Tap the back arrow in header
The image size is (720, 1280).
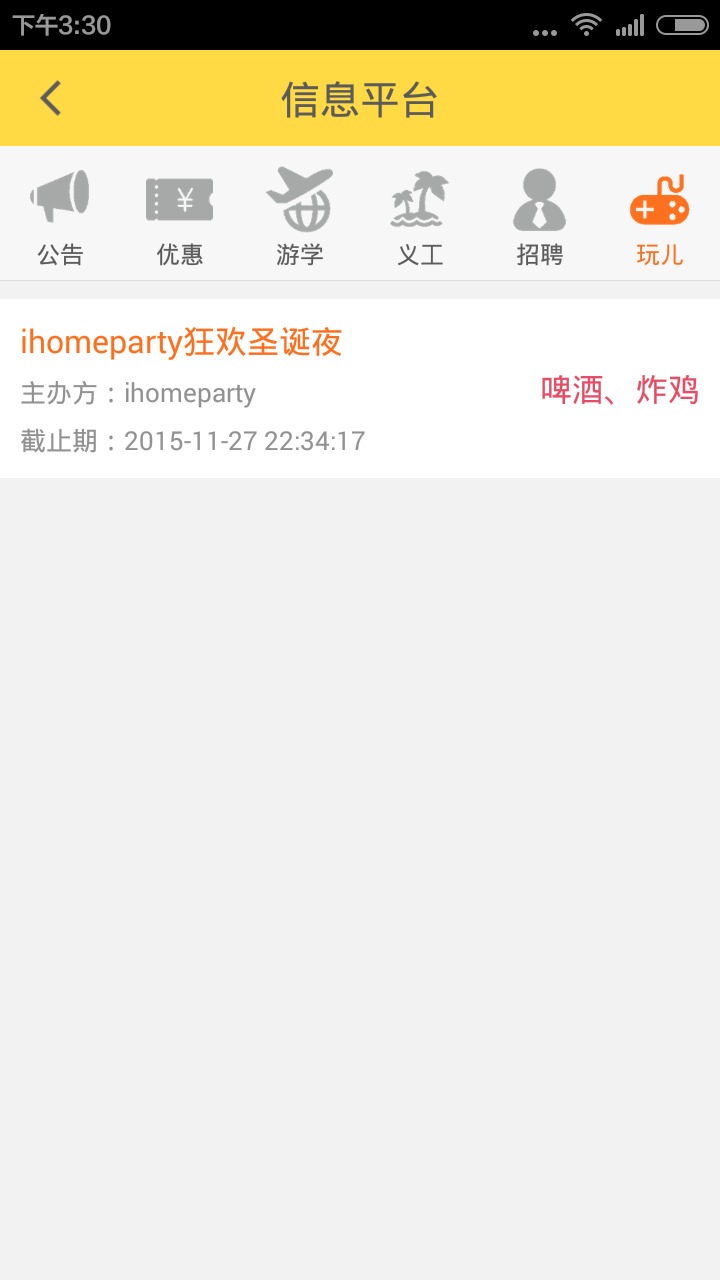pos(48,98)
